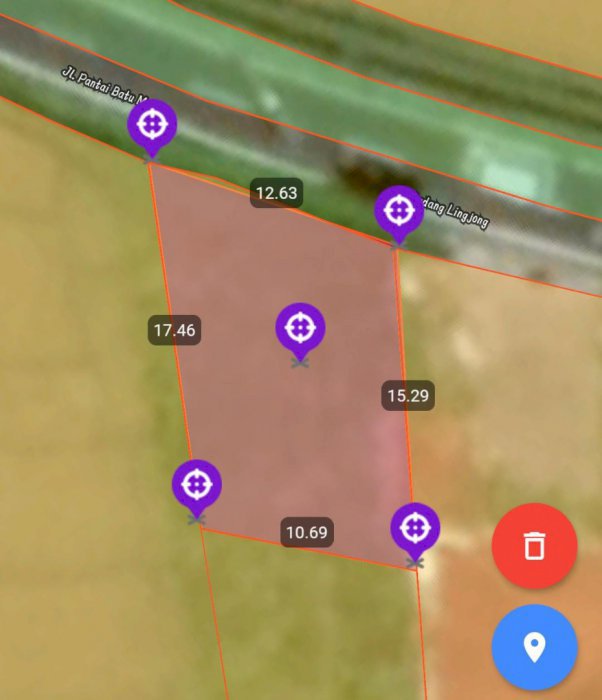Select the corner marker near Jl. Pantai Batu
602x700 pixels.
click(152, 126)
